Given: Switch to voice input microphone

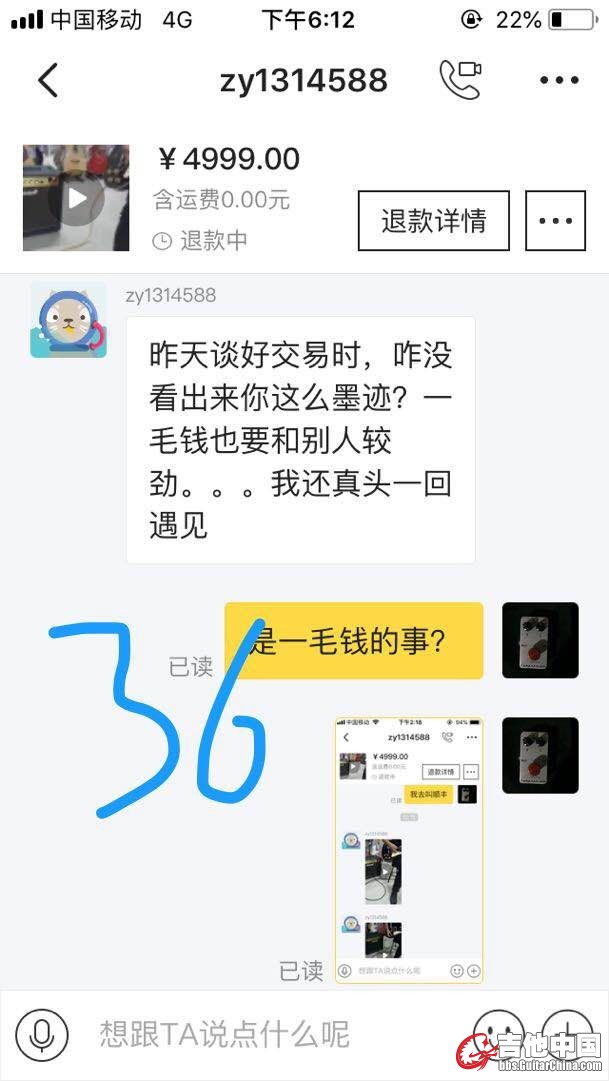Looking at the screenshot, I should 42,1034.
